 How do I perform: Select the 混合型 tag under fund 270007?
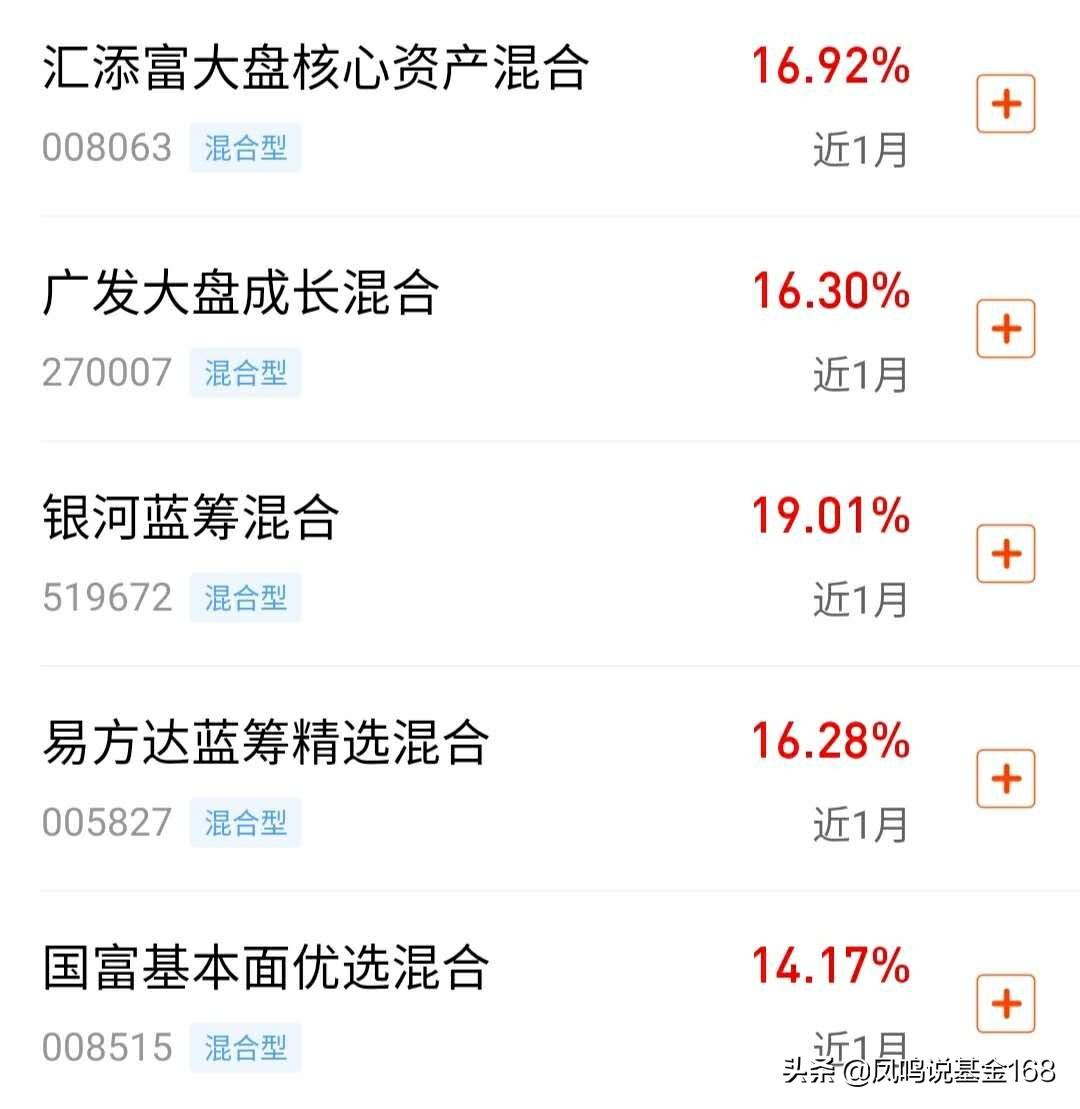pos(246,372)
